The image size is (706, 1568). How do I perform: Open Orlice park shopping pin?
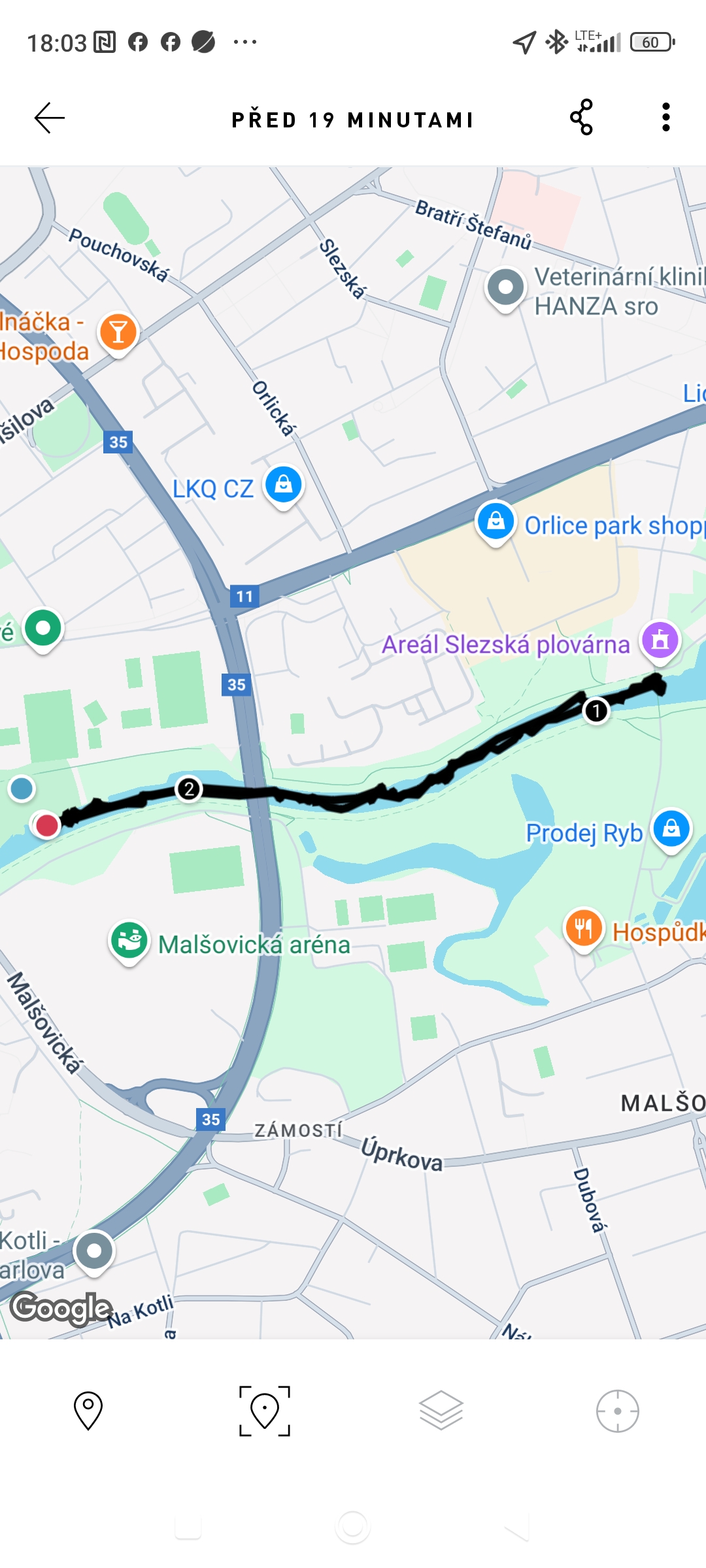(x=496, y=521)
